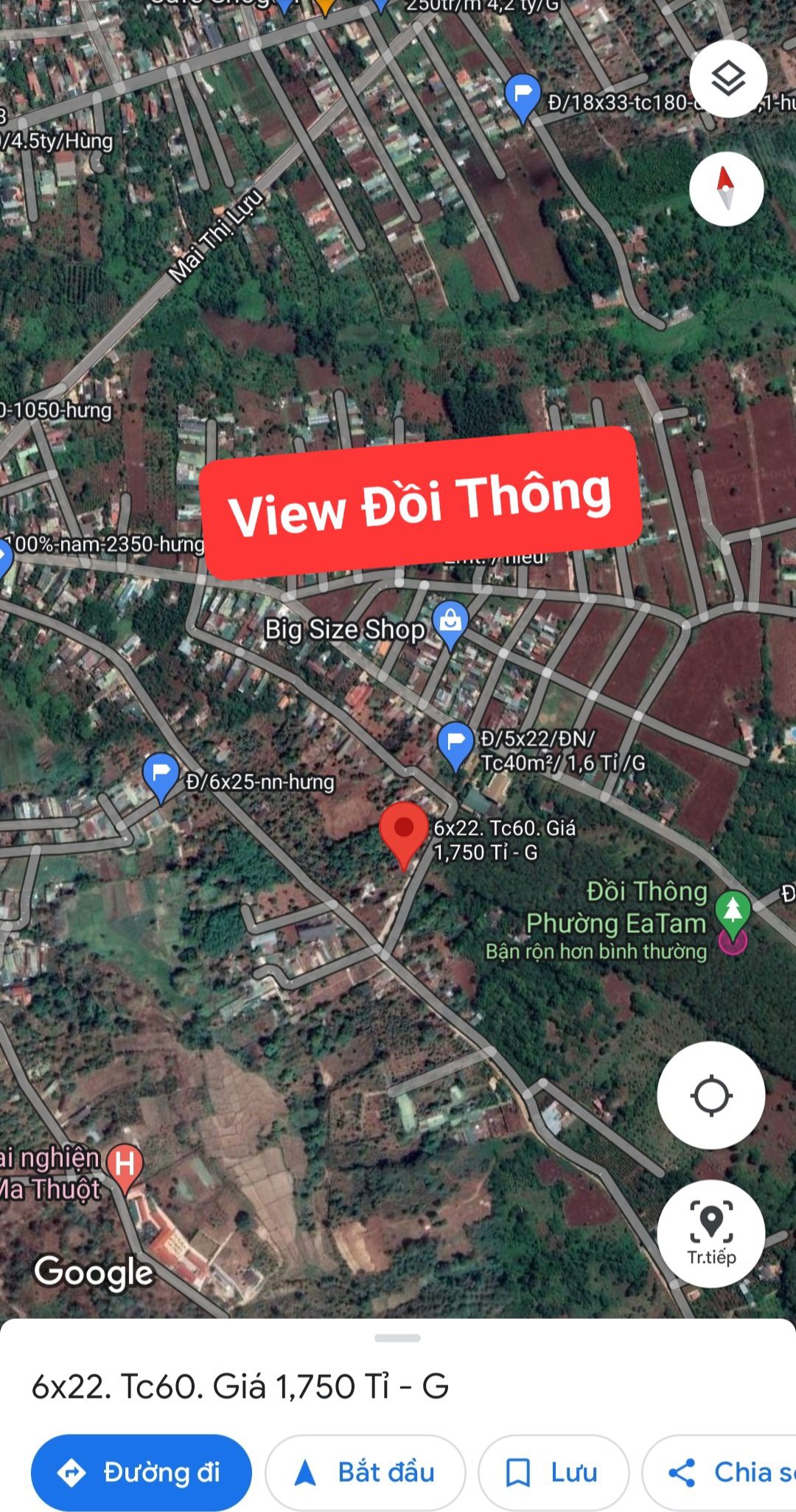
Task: Tap the hospital marker near Ma Thuột
Action: click(x=125, y=1166)
